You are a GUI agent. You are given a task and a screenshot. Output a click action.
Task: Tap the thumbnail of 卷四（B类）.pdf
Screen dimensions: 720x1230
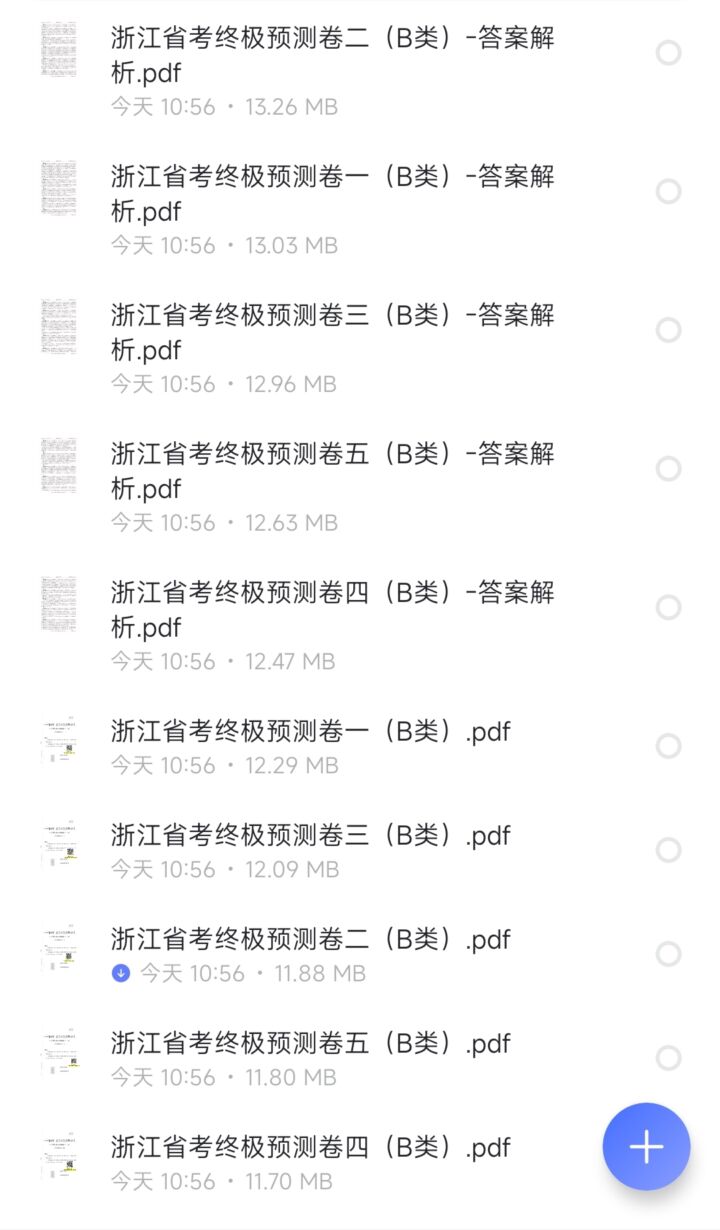tap(57, 1158)
